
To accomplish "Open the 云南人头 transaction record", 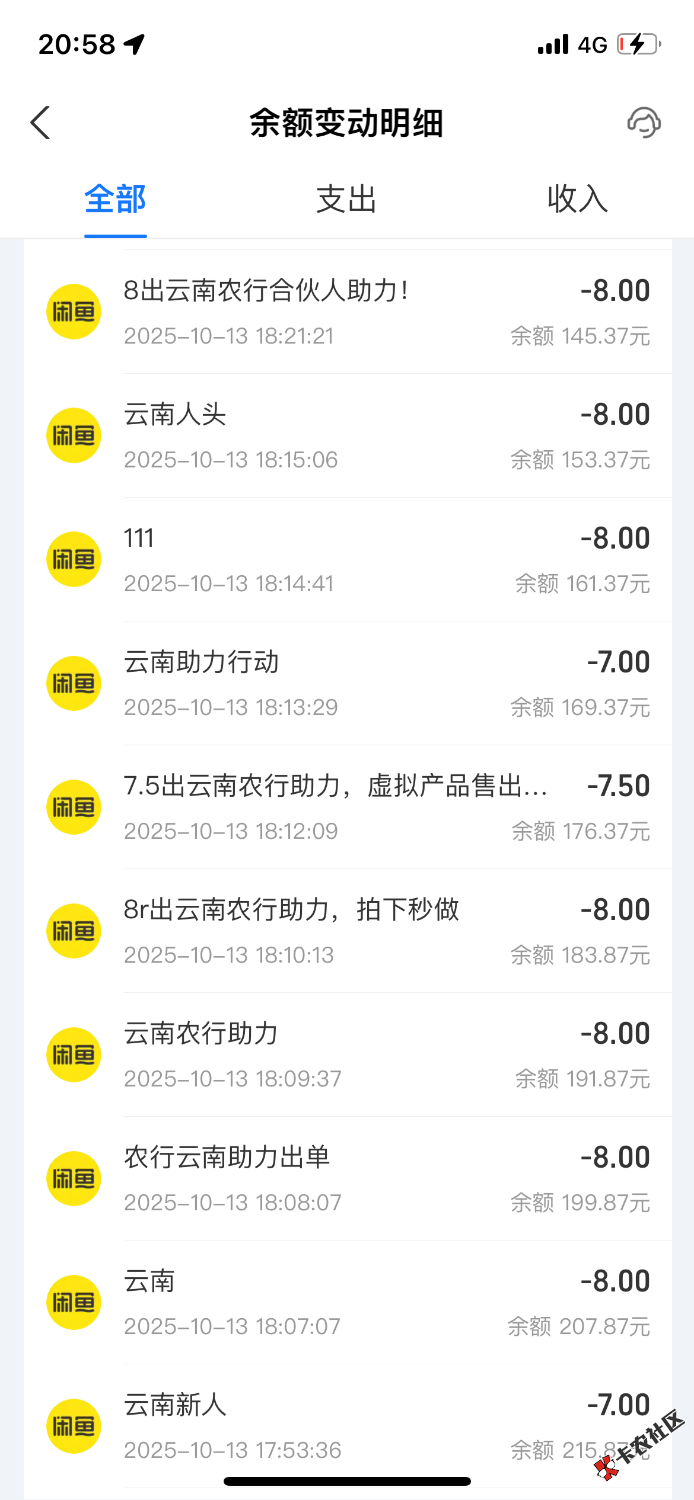I will (347, 436).
